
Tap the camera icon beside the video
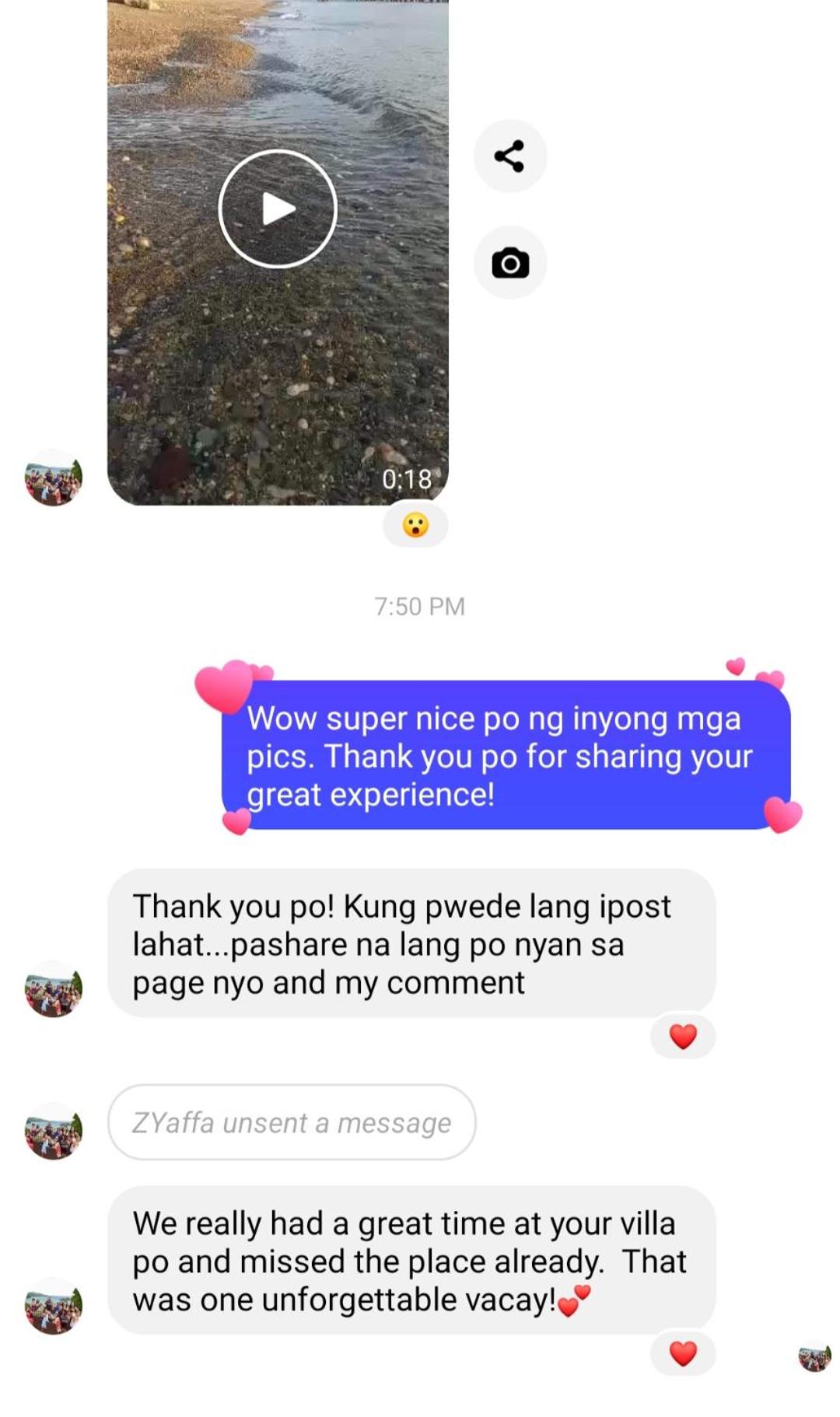click(510, 263)
